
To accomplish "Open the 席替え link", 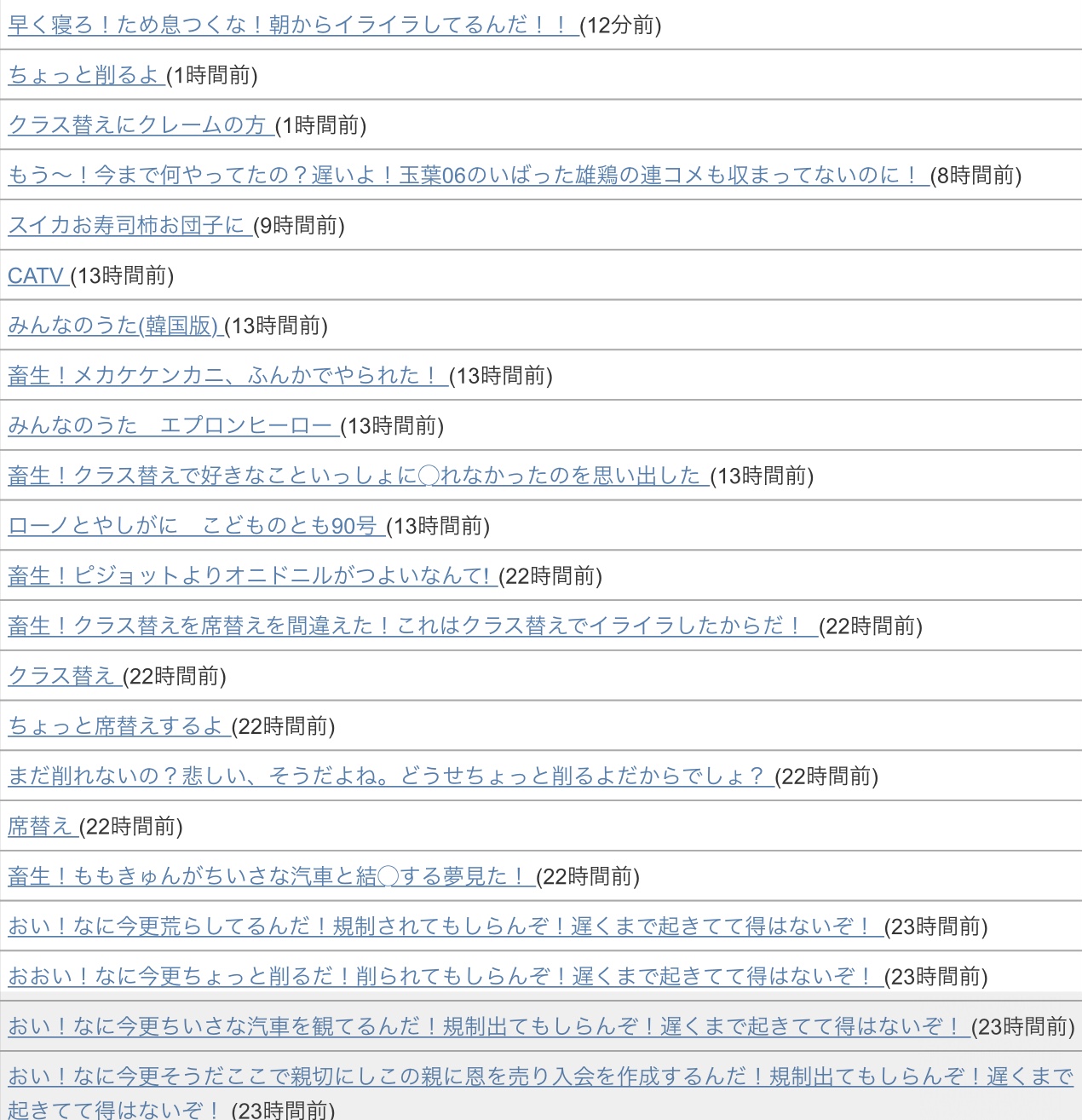I will tap(43, 826).
